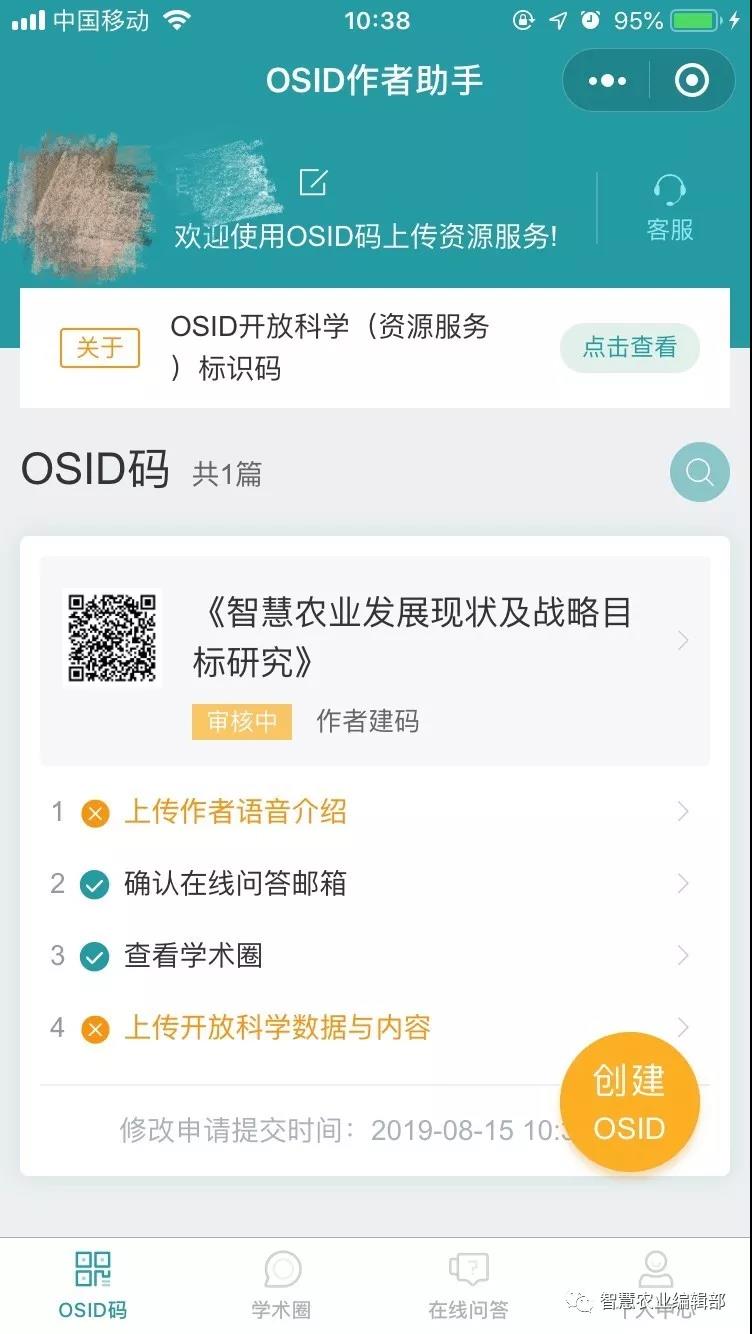Switch to the 在线问答 tab
This screenshot has height=1334, width=752.
(468, 1285)
